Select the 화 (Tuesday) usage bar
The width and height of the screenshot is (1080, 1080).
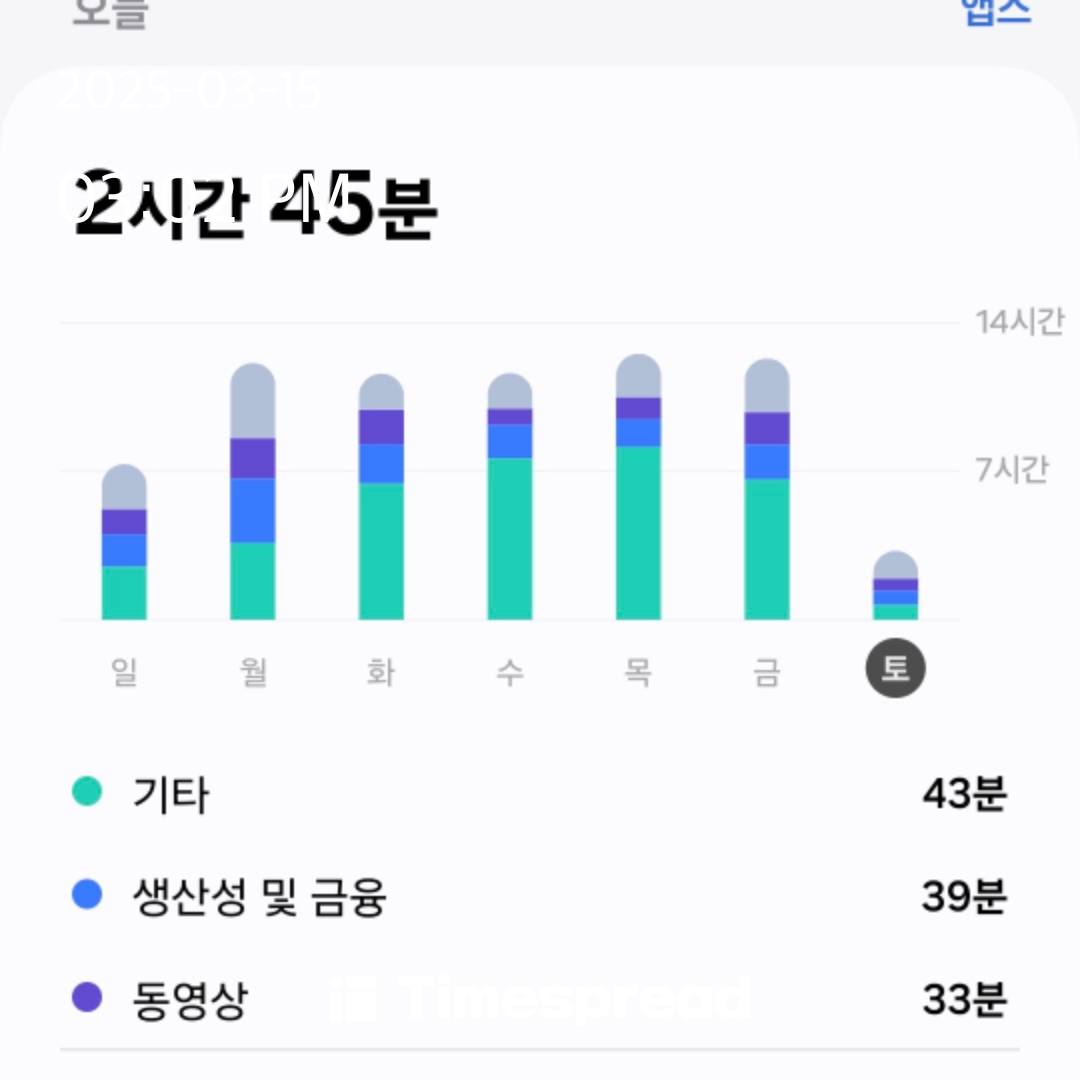point(381,497)
